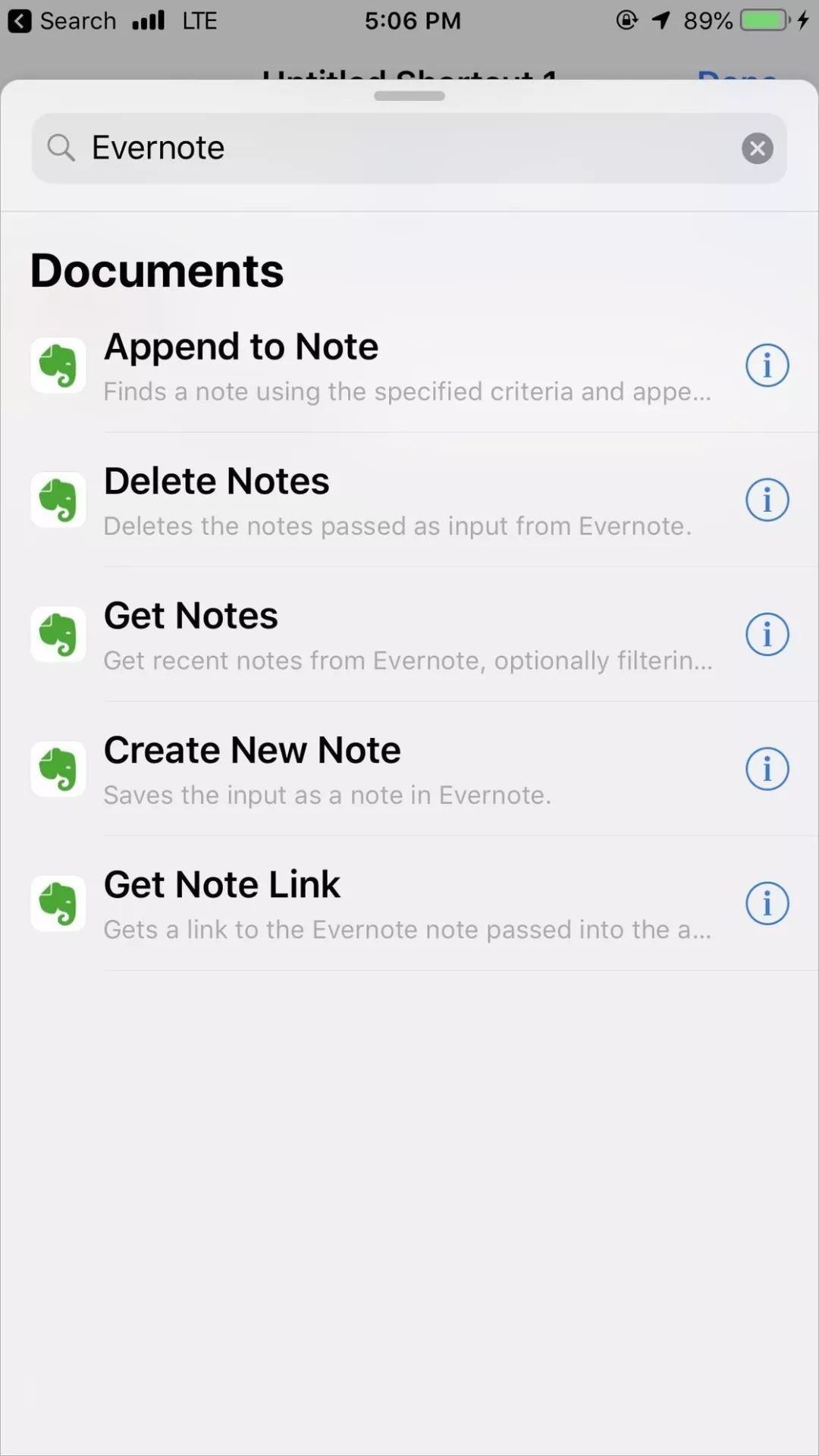
Task: Open info for the Append to Note action
Action: point(767,366)
